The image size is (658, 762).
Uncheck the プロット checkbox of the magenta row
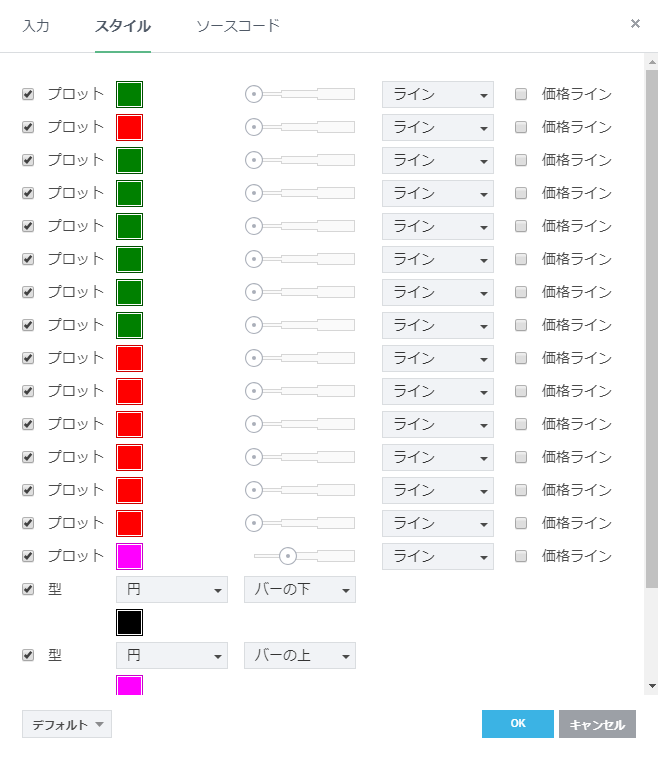coord(28,556)
